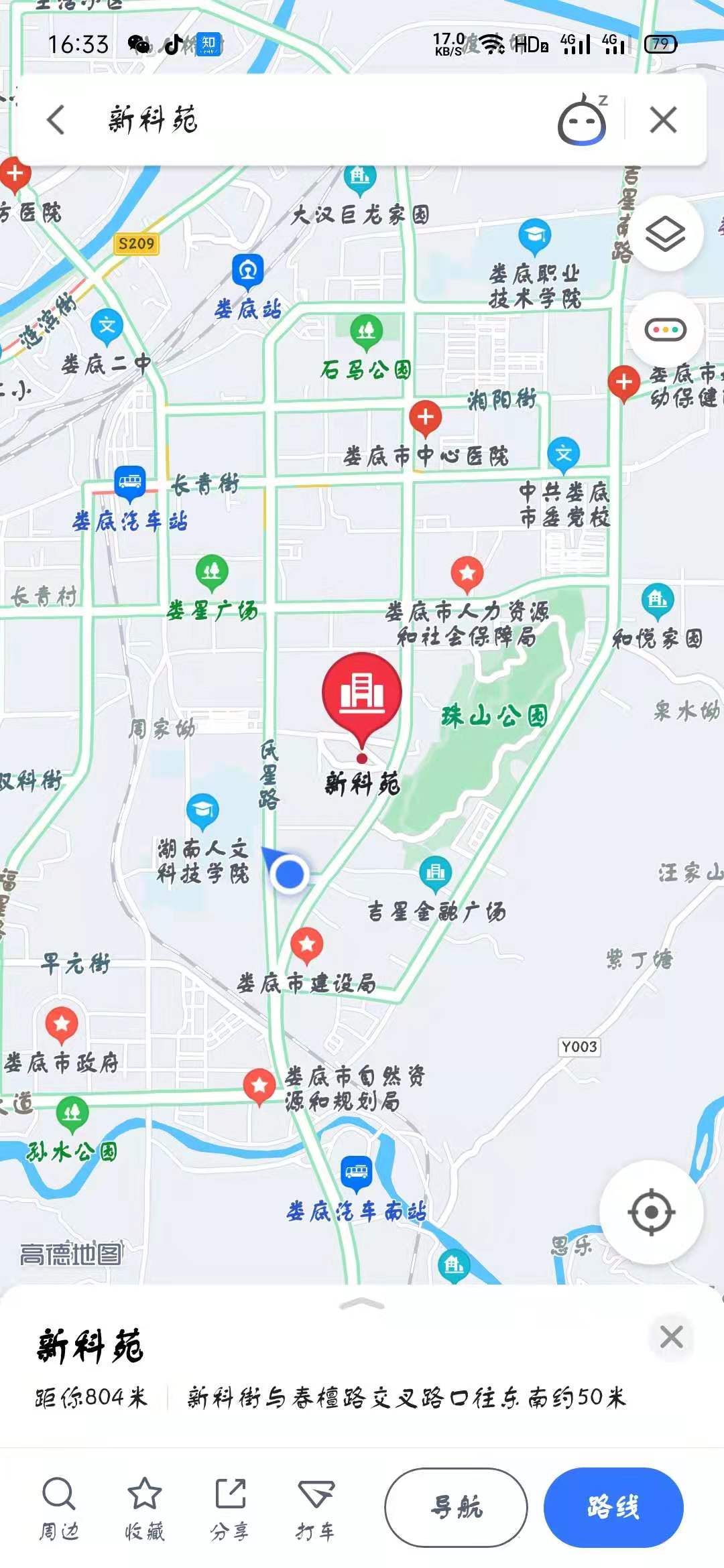This screenshot has width=724, height=1568.
Task: View routes with 路线 button
Action: [613, 1507]
